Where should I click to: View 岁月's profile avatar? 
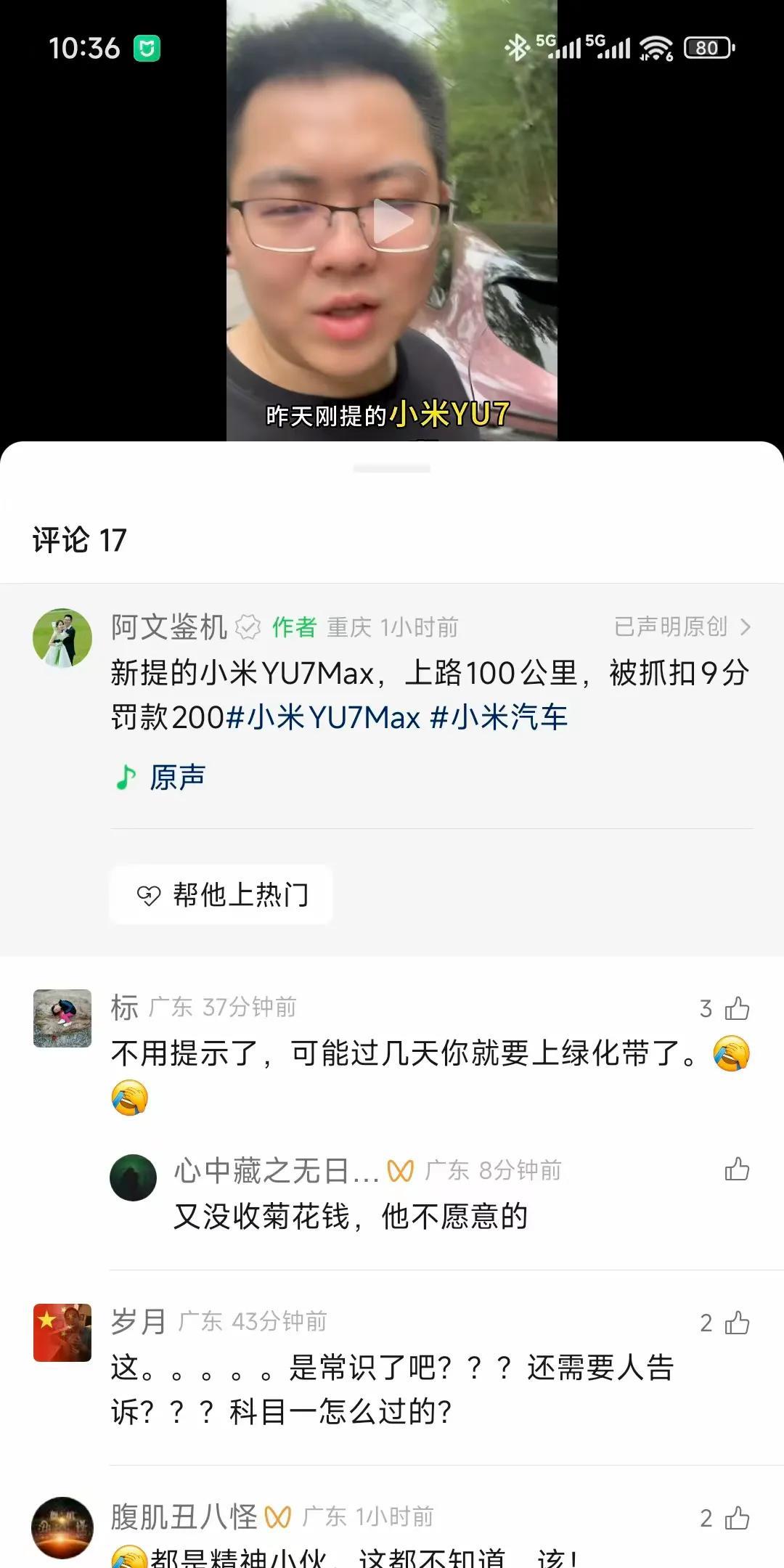click(x=62, y=1333)
